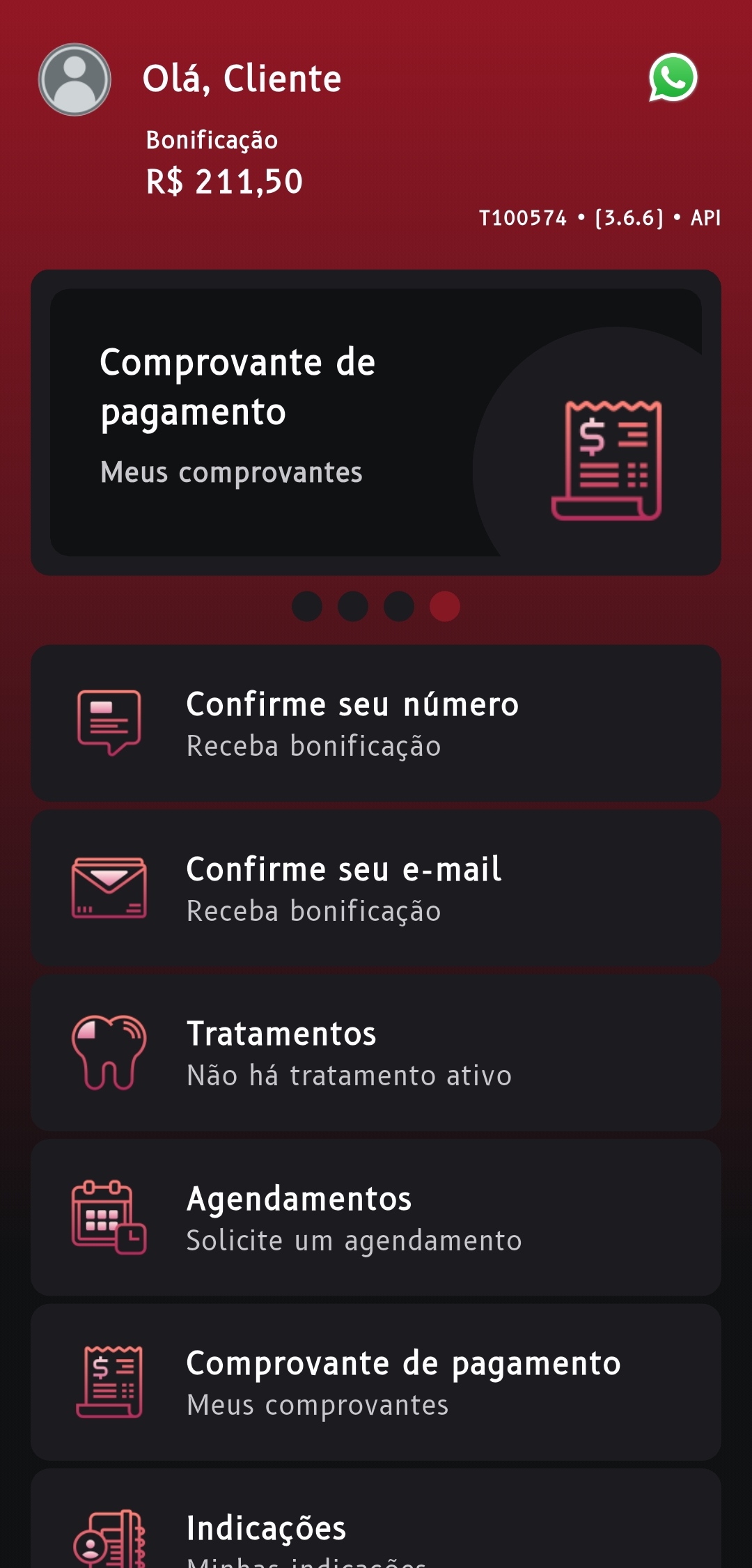Image resolution: width=752 pixels, height=1568 pixels.
Task: Select the second carousel page dot
Action: point(352,606)
